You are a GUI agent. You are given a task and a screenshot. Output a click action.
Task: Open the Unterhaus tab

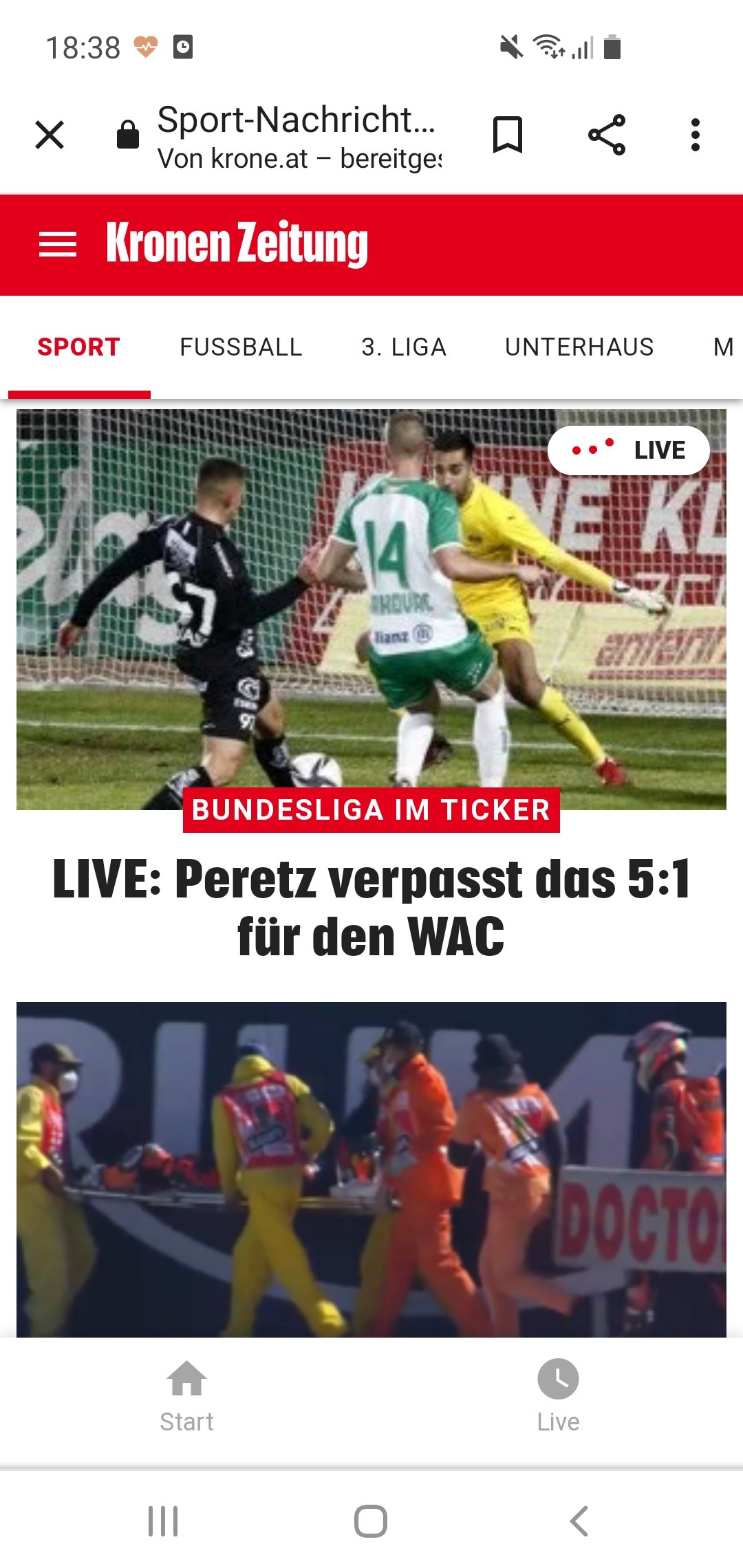pyautogui.click(x=579, y=347)
